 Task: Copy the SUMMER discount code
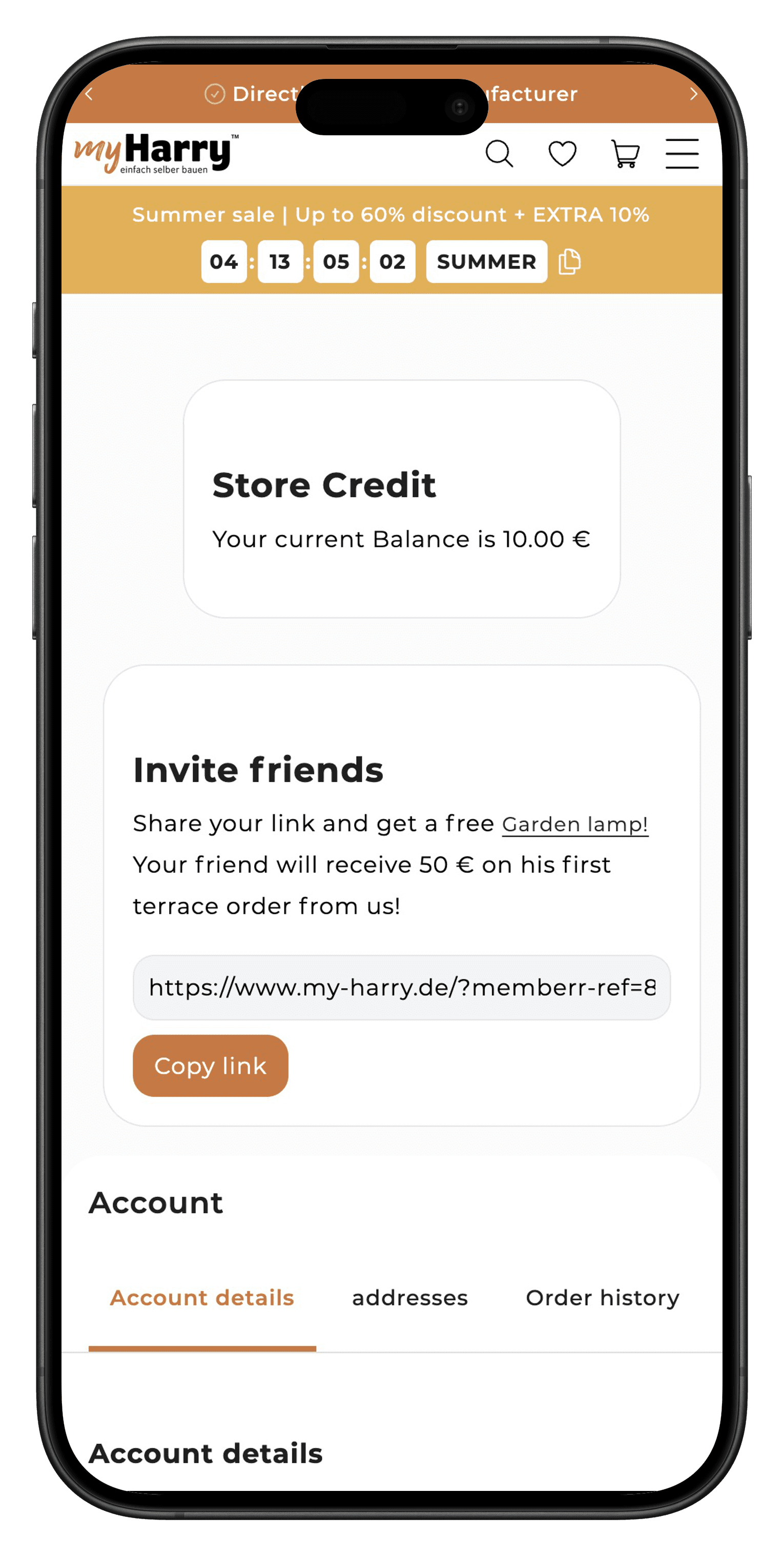[x=569, y=261]
